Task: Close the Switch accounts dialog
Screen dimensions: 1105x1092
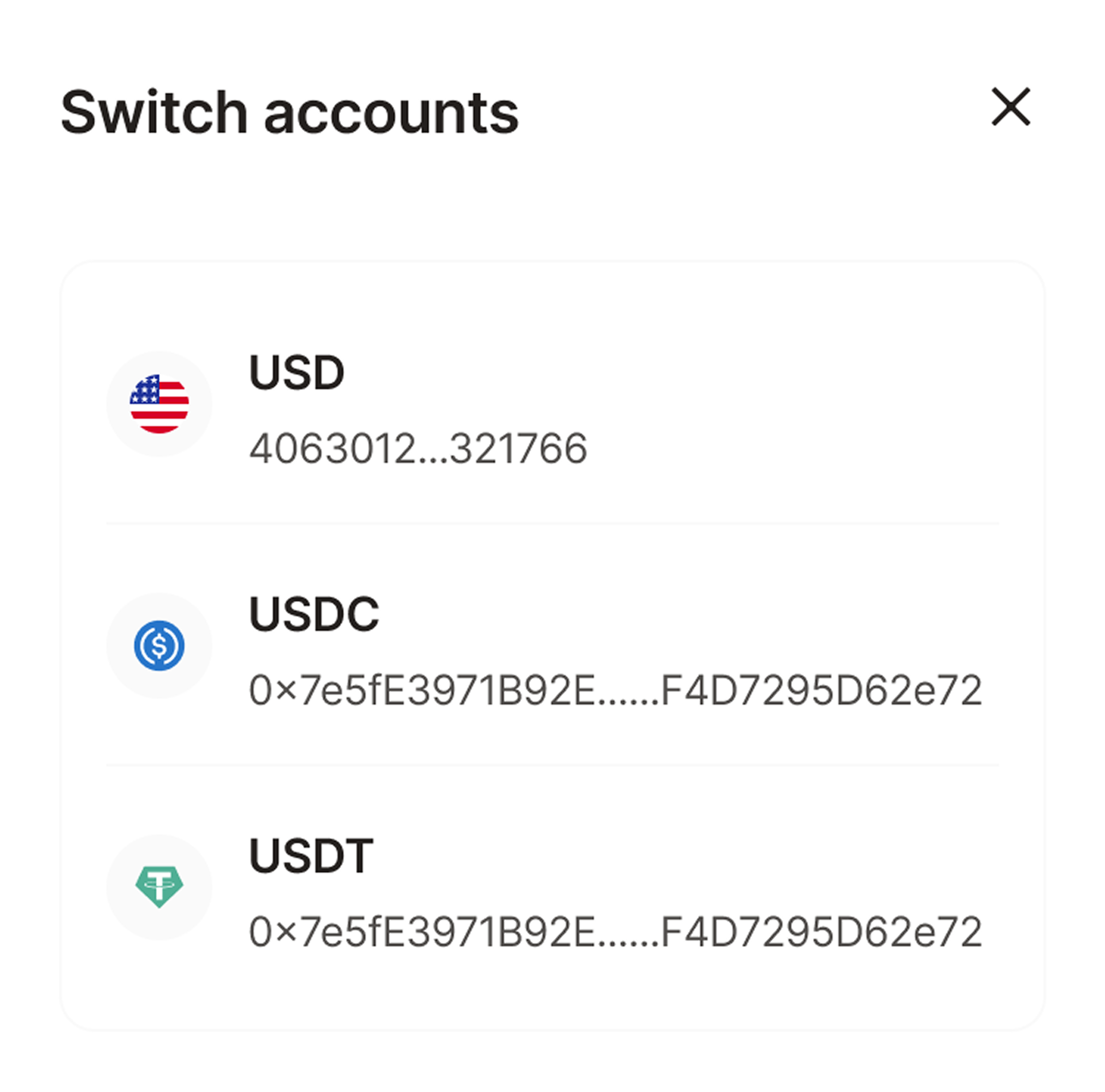Action: pos(1011,106)
